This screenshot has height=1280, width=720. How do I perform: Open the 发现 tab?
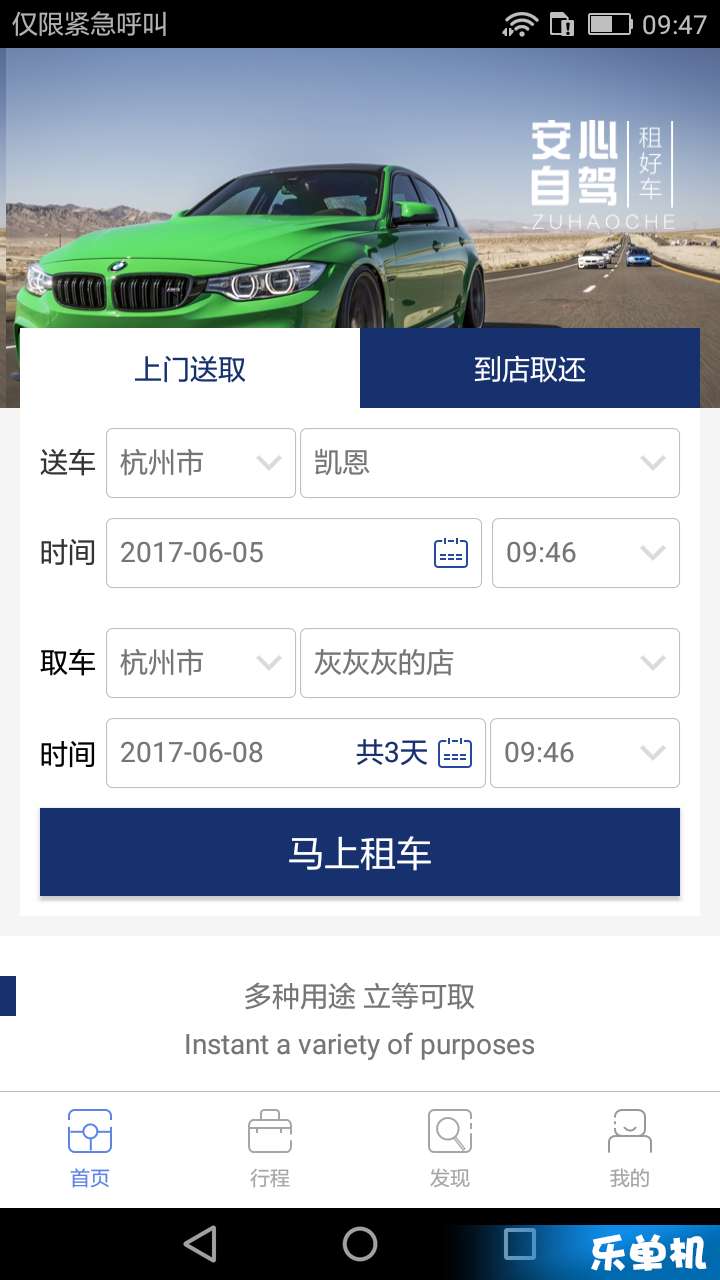pyautogui.click(x=450, y=1149)
